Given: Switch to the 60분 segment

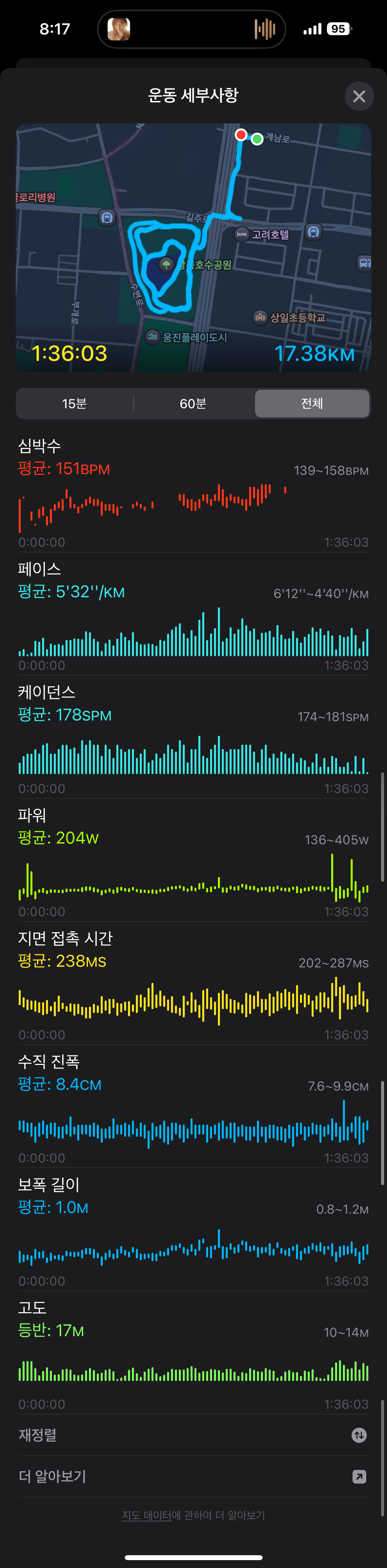Looking at the screenshot, I should pyautogui.click(x=193, y=404).
